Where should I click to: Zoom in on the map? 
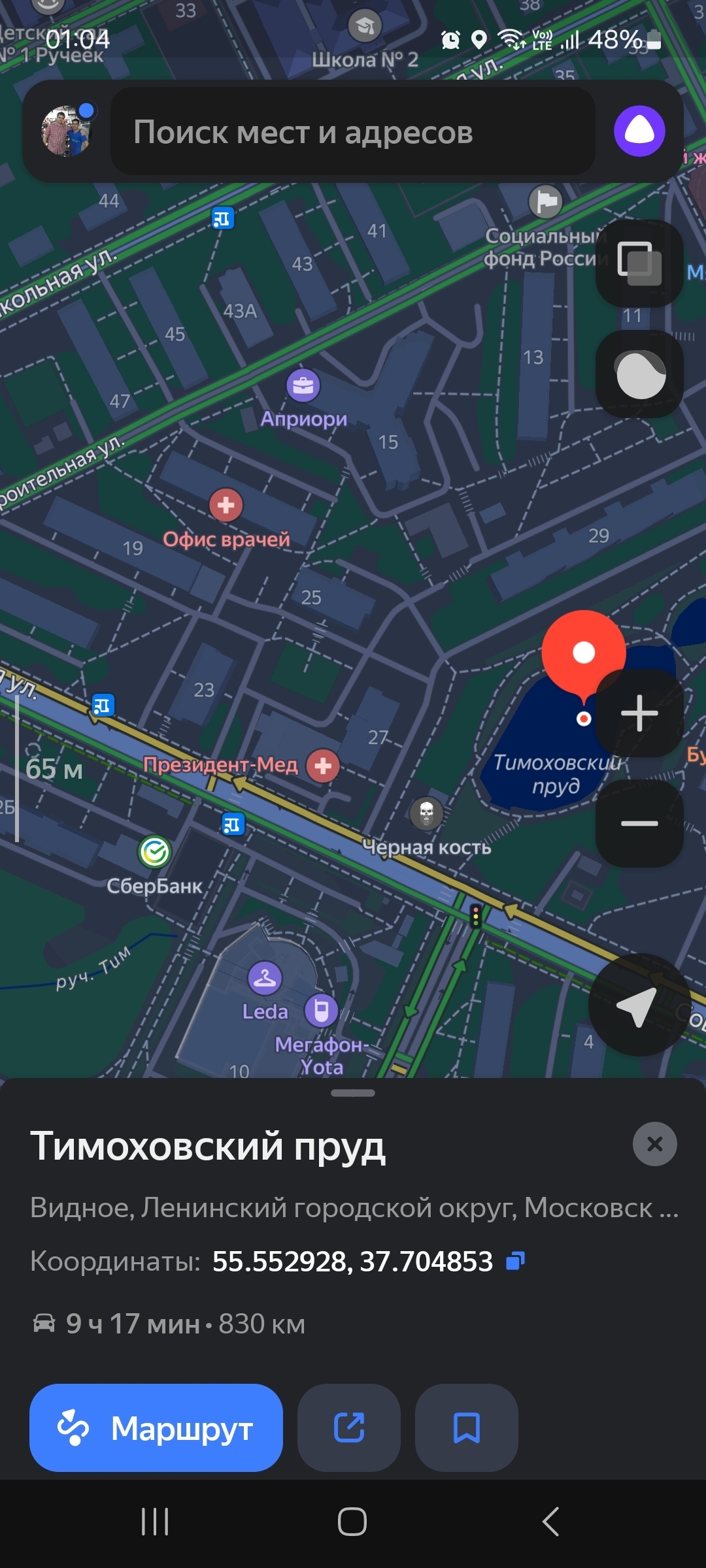tap(639, 713)
